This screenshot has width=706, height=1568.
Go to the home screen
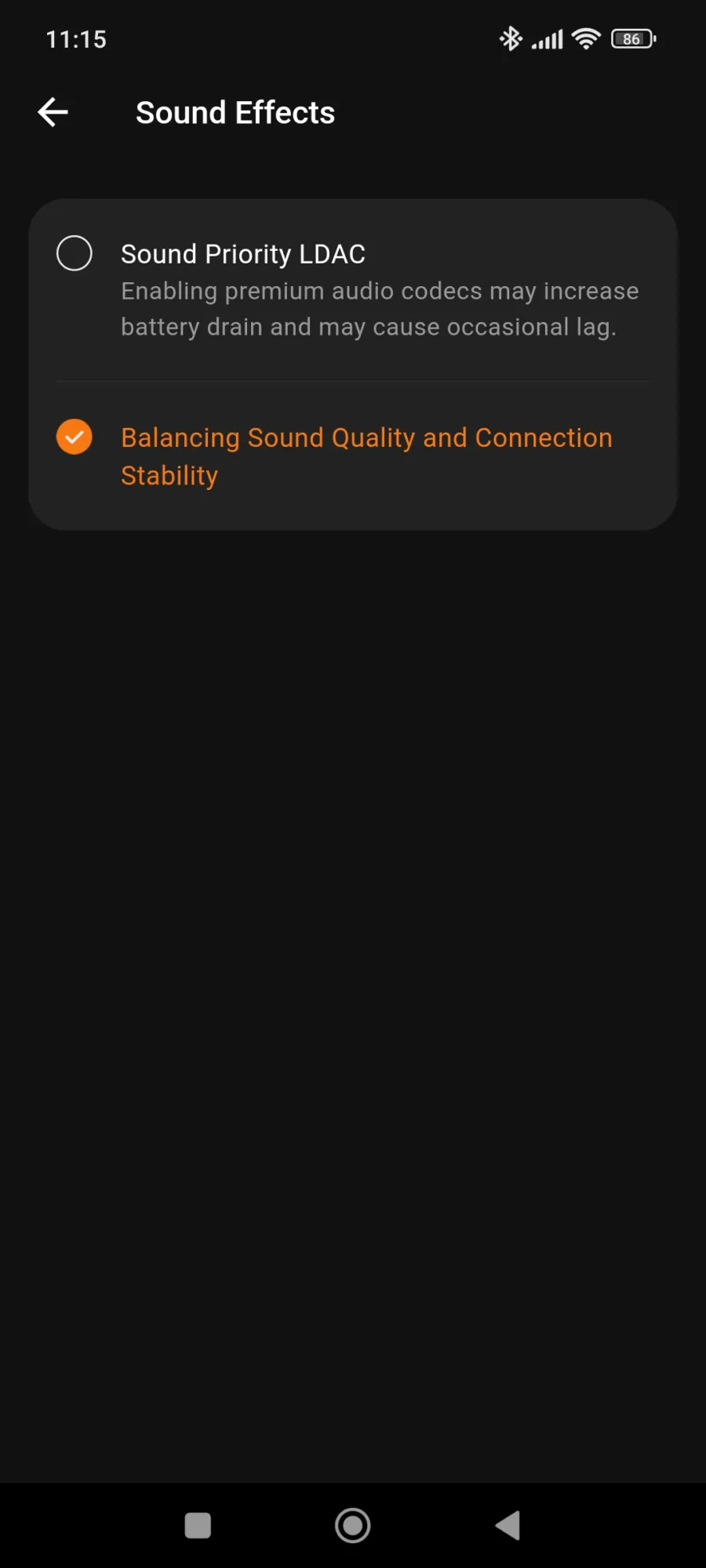pos(353,1526)
